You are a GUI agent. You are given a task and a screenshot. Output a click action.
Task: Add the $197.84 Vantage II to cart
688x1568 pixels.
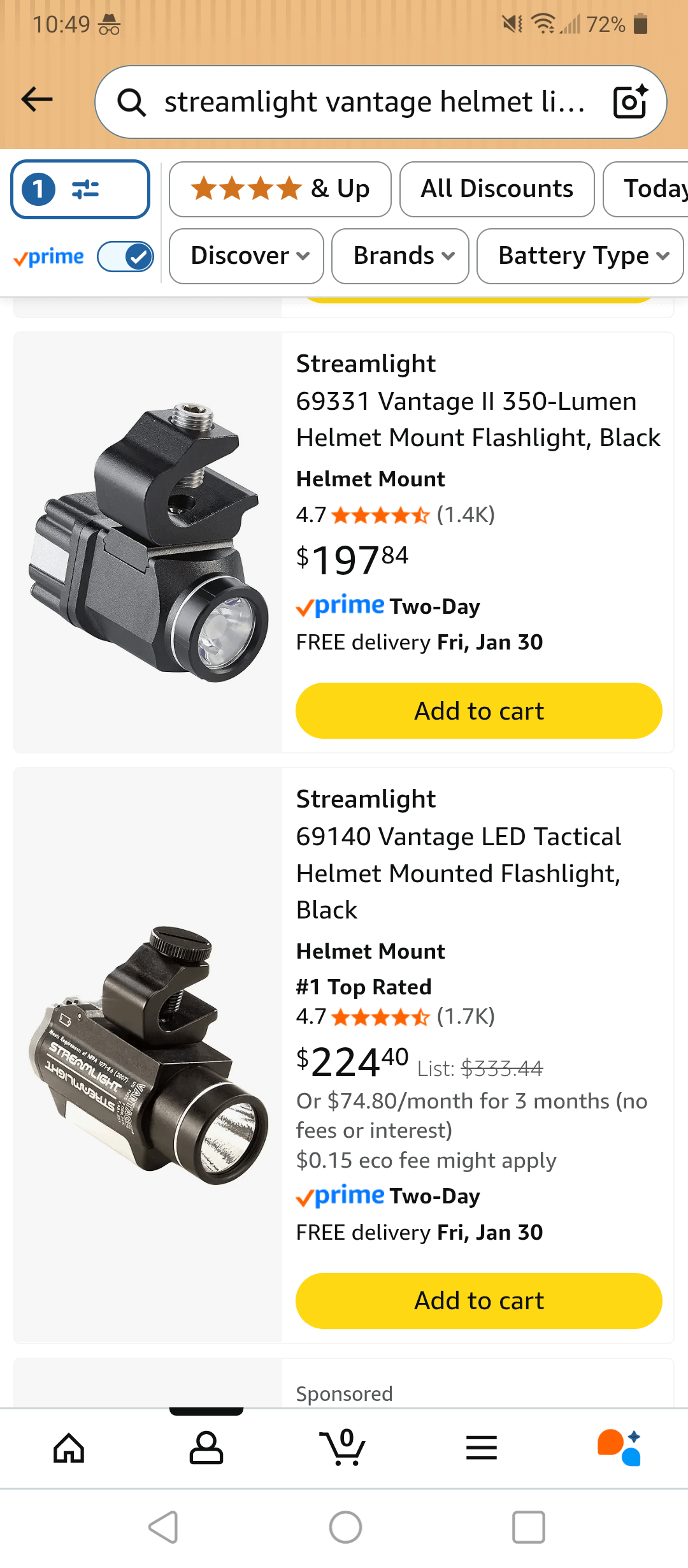[x=479, y=711]
